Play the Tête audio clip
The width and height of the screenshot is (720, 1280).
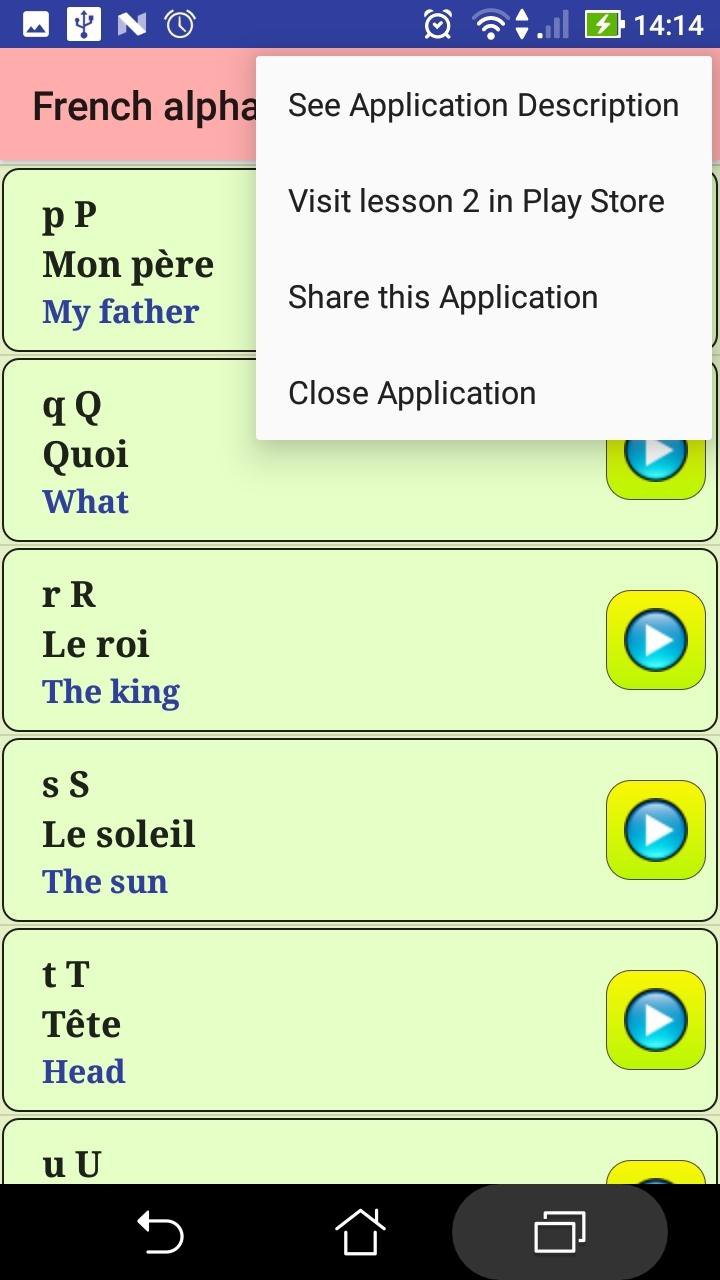[656, 1020]
